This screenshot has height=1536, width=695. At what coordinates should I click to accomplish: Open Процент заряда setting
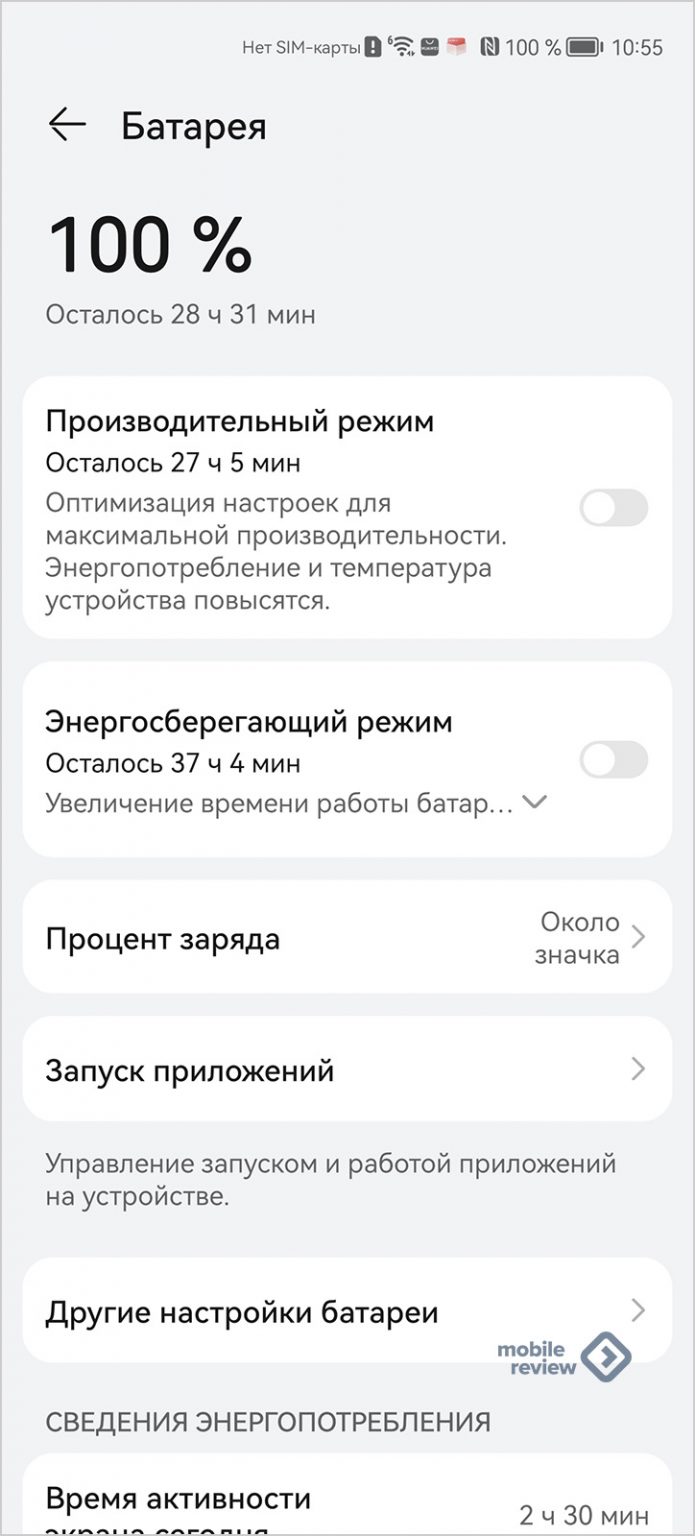click(x=346, y=938)
